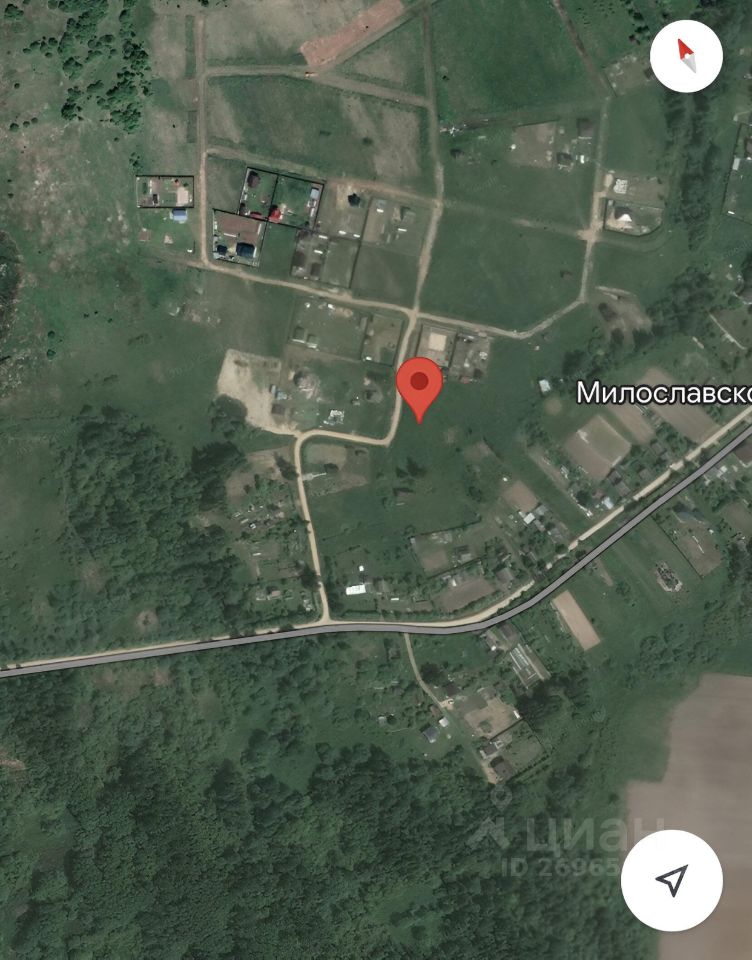Tap the compass to reset map orientation
The image size is (752, 960).
[x=686, y=58]
